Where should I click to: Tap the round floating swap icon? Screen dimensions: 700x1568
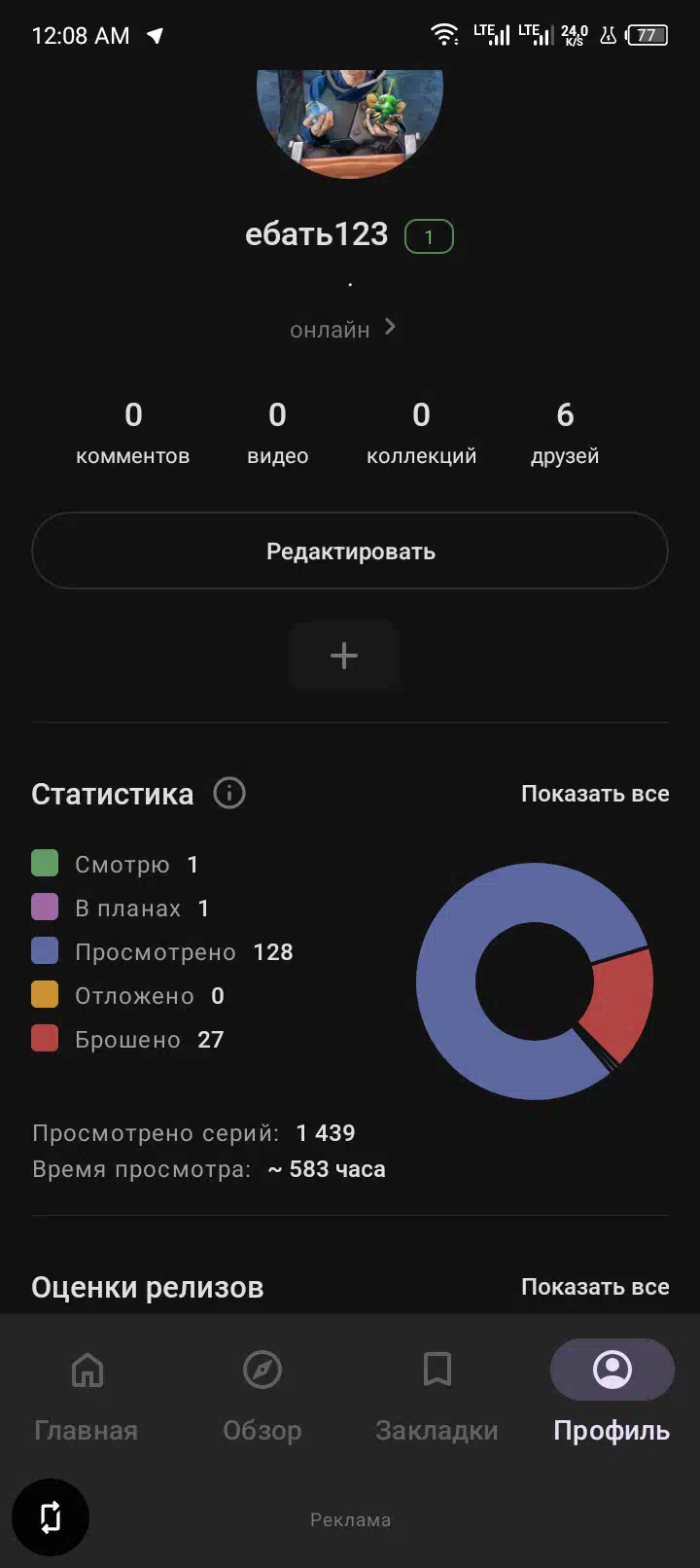click(x=51, y=1517)
